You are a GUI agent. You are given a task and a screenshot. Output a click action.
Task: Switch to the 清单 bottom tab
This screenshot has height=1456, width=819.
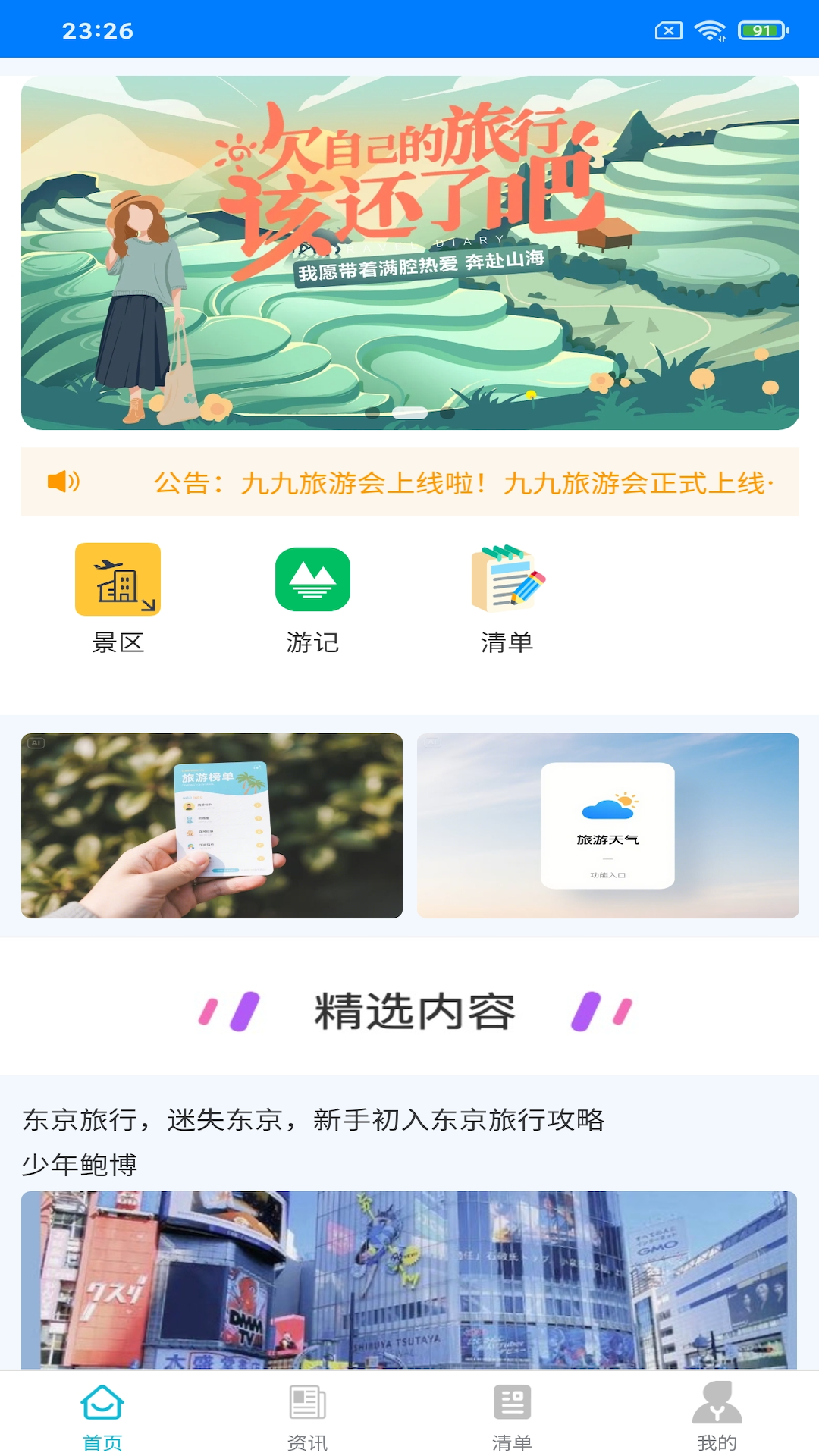pos(512,1415)
